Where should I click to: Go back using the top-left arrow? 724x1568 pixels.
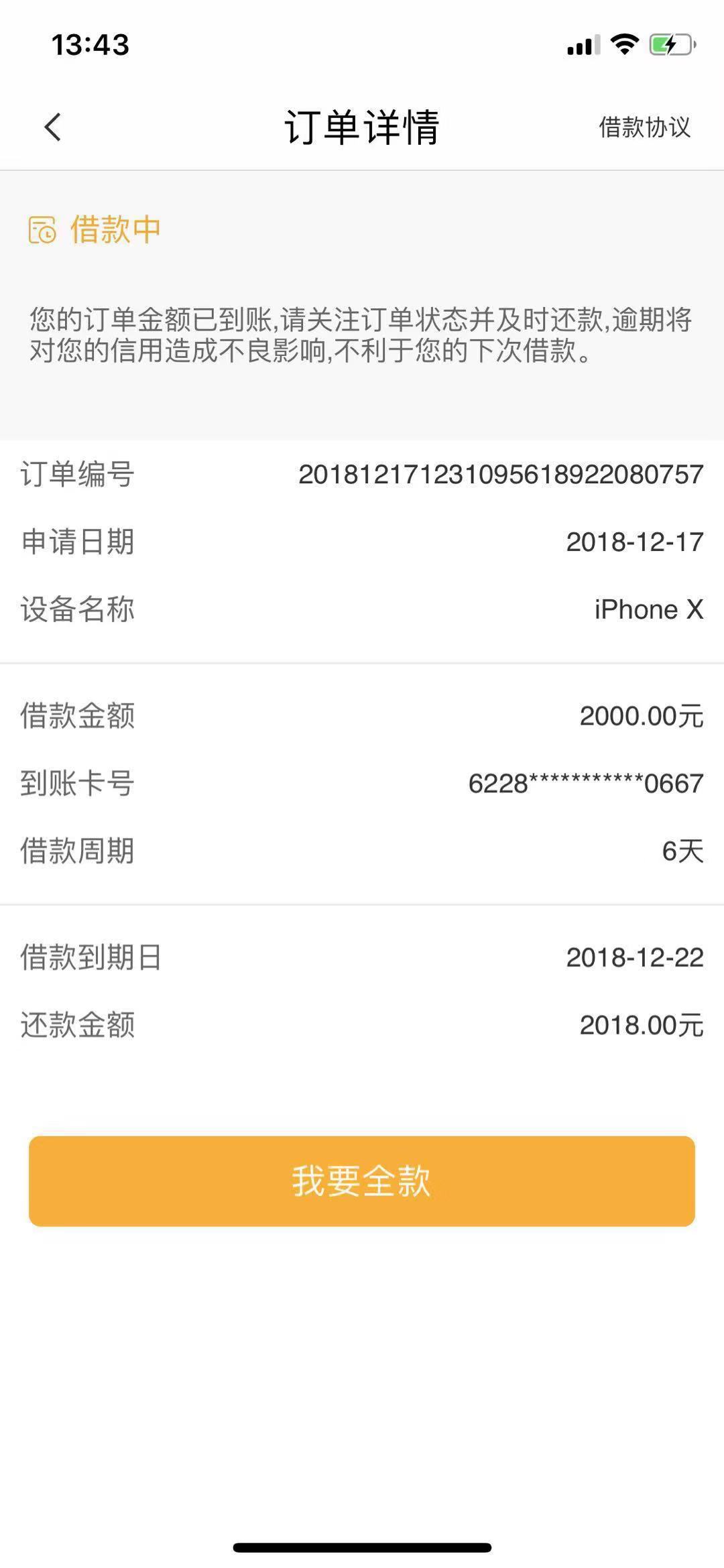pos(53,127)
